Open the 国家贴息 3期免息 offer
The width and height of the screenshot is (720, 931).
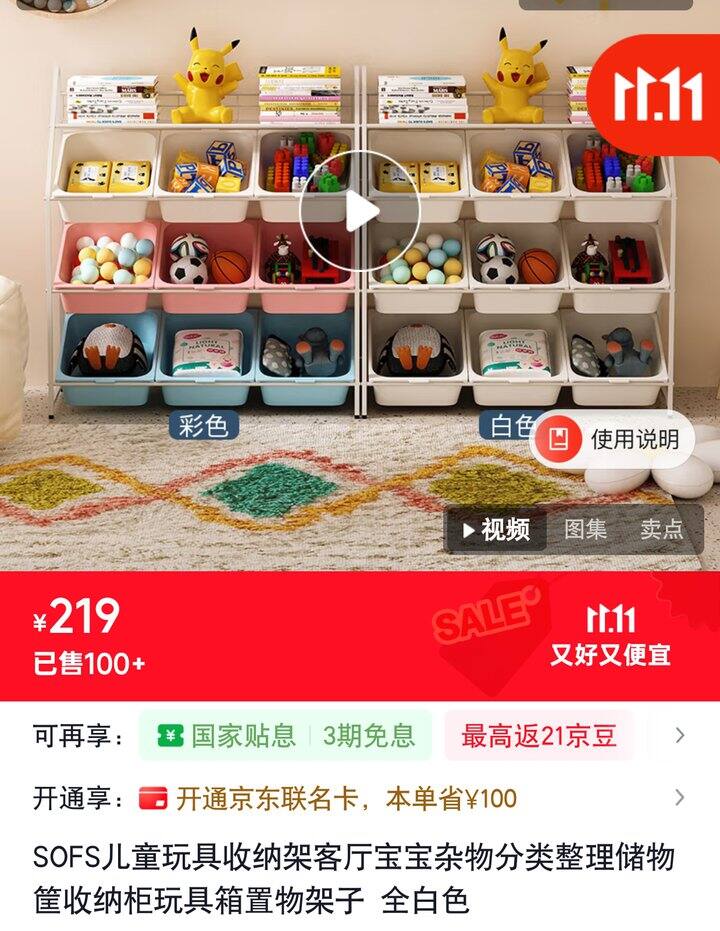click(x=286, y=736)
